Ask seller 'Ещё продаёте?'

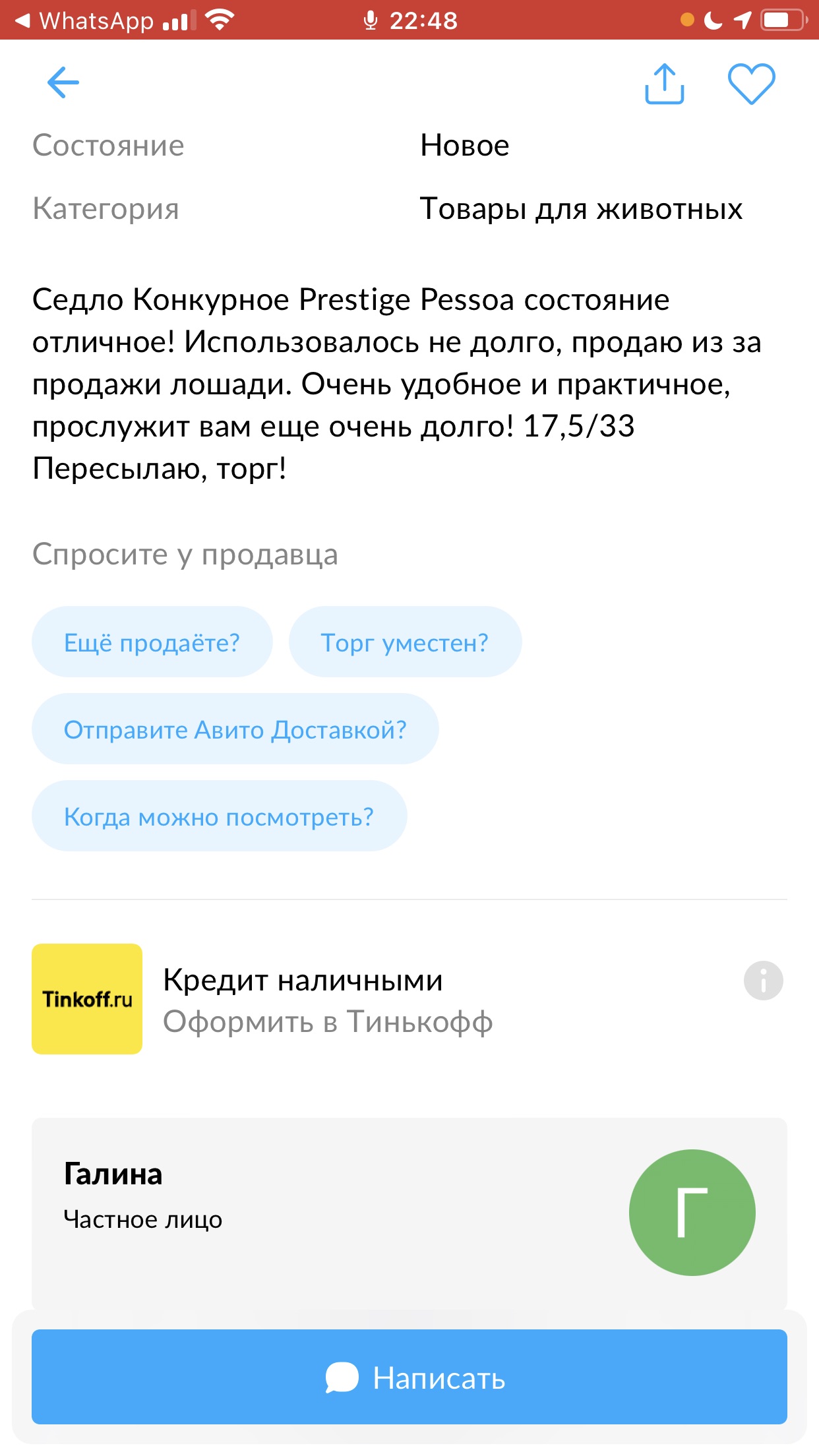(152, 642)
